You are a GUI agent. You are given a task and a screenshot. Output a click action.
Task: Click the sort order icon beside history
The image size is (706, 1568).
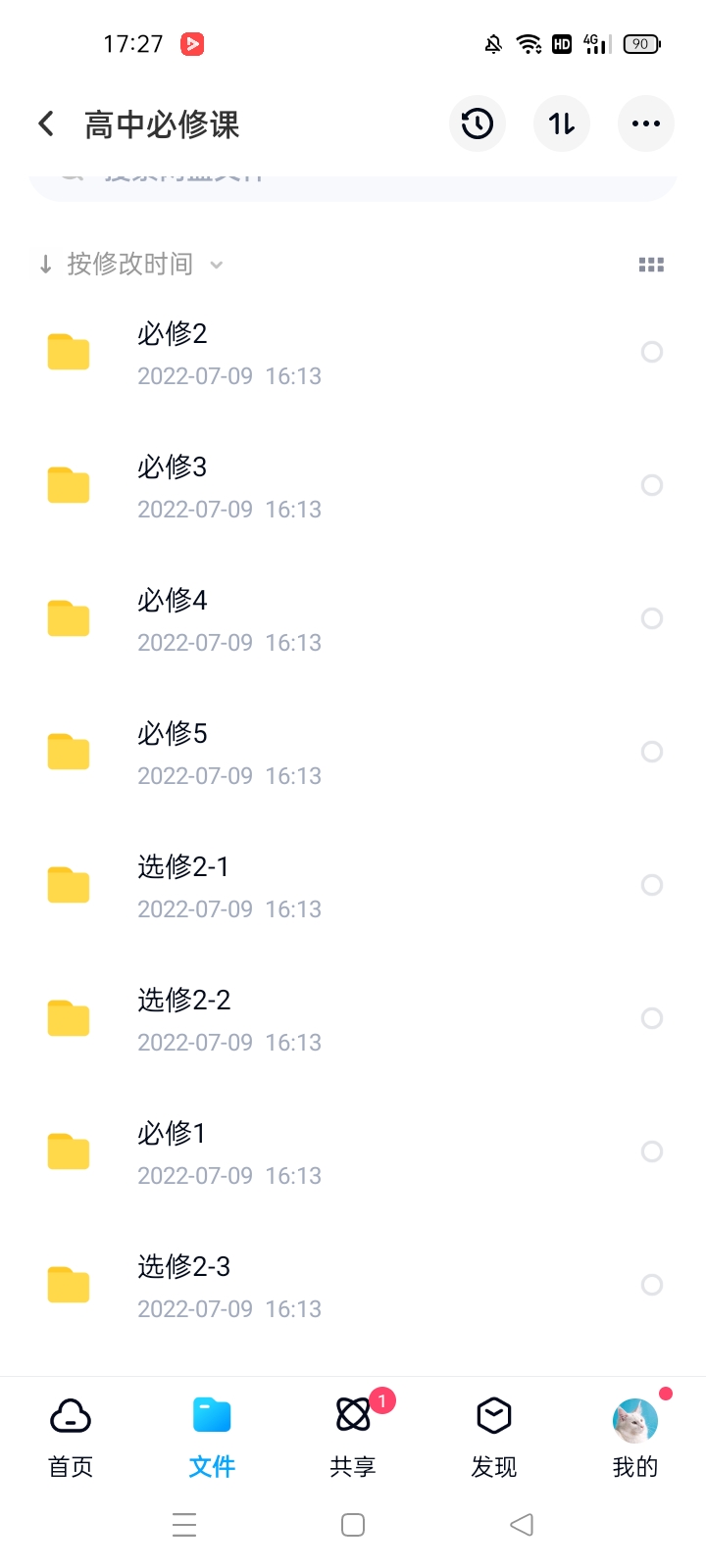point(561,123)
